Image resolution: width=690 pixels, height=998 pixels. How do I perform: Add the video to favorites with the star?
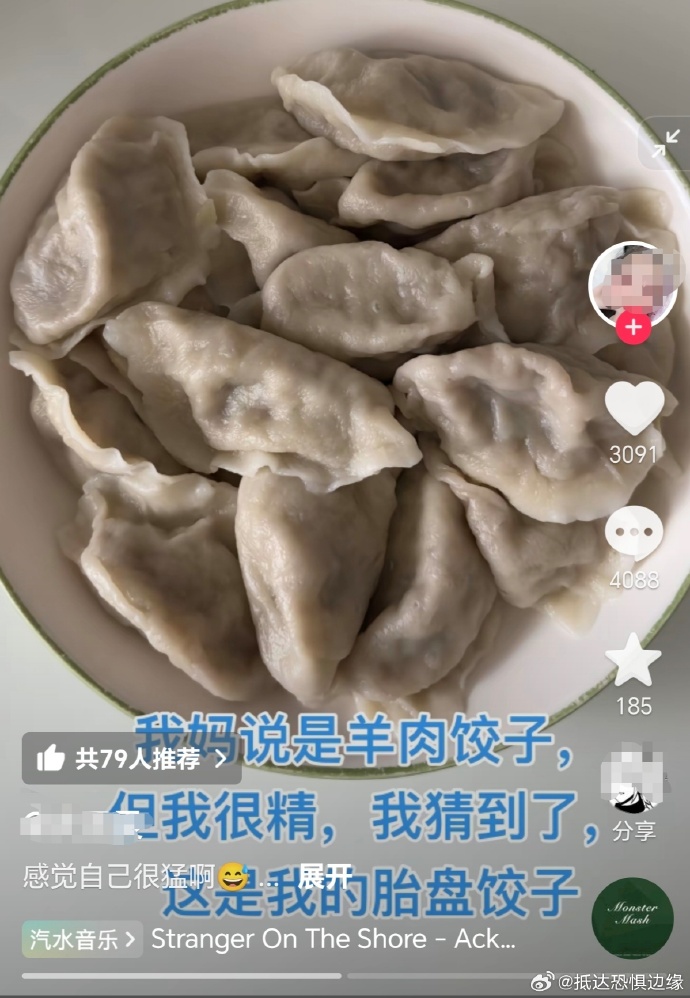pyautogui.click(x=634, y=661)
